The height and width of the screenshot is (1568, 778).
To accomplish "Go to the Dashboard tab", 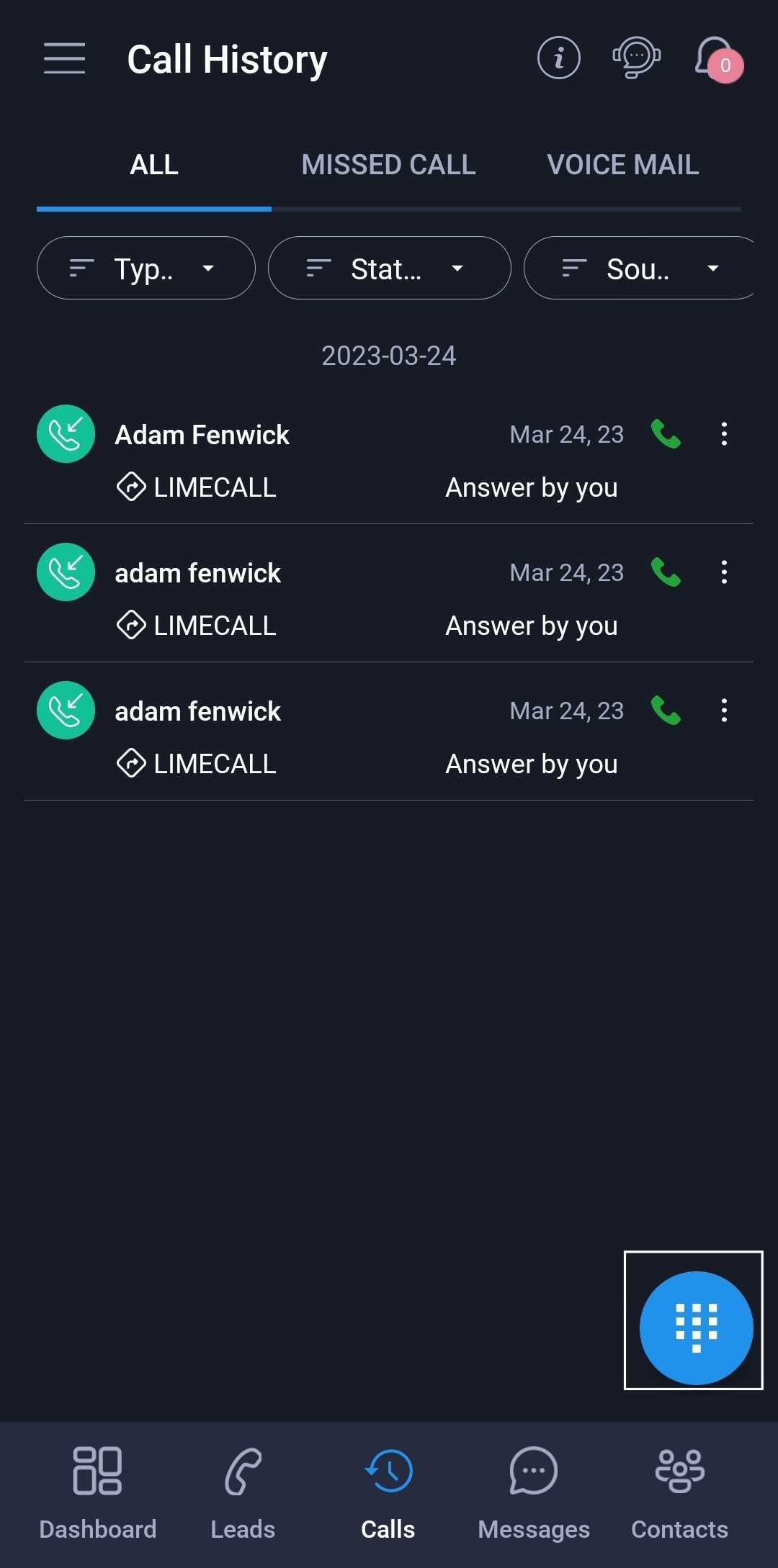I will coord(98,1494).
